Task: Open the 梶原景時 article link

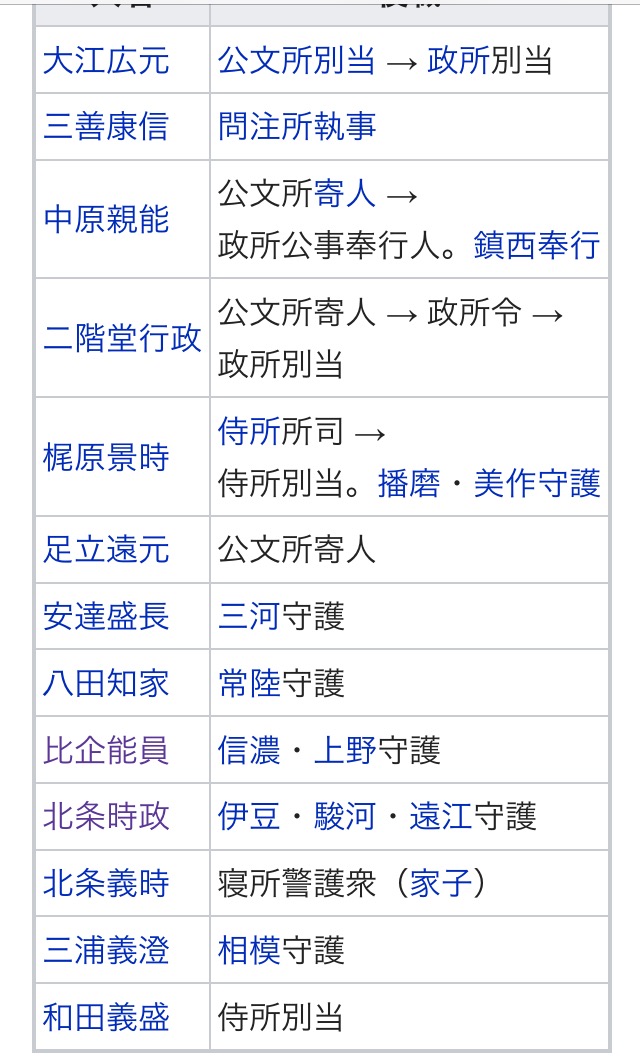Action: click(x=106, y=457)
